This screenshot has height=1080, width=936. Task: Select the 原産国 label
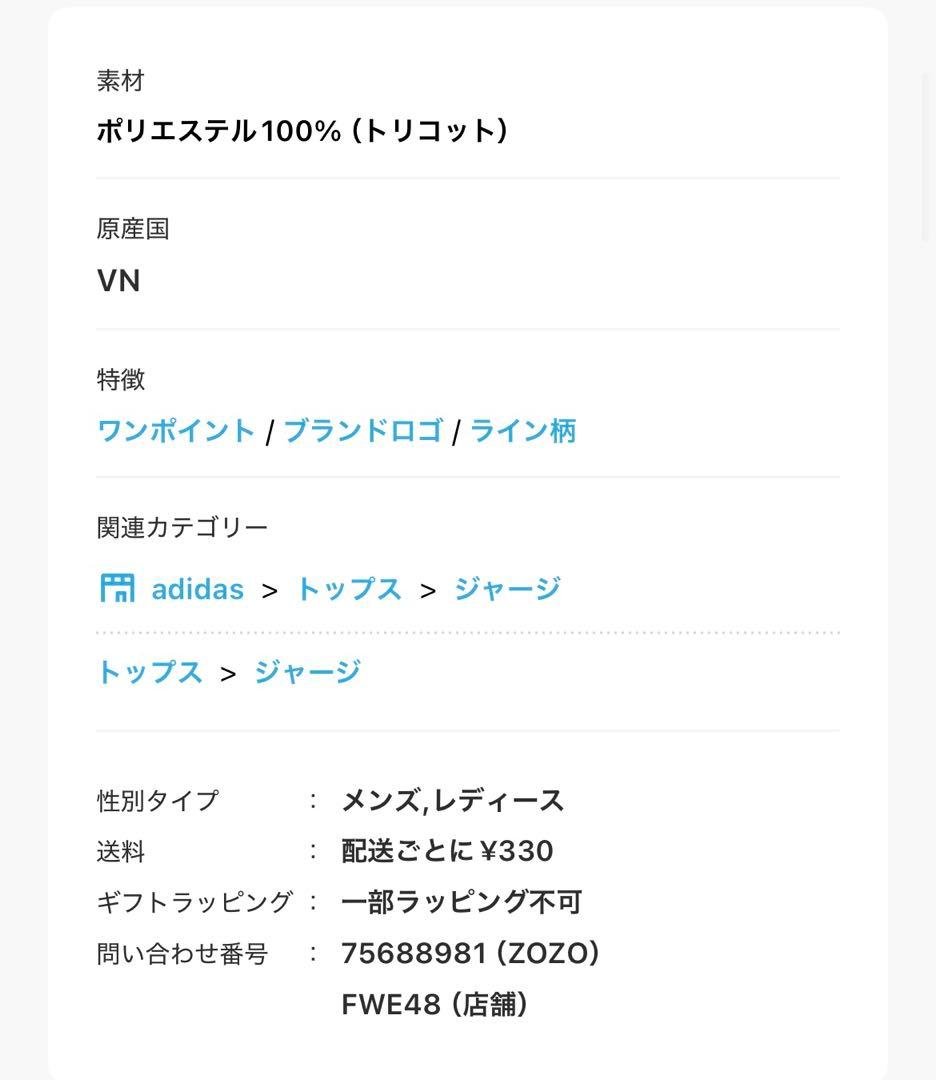133,229
